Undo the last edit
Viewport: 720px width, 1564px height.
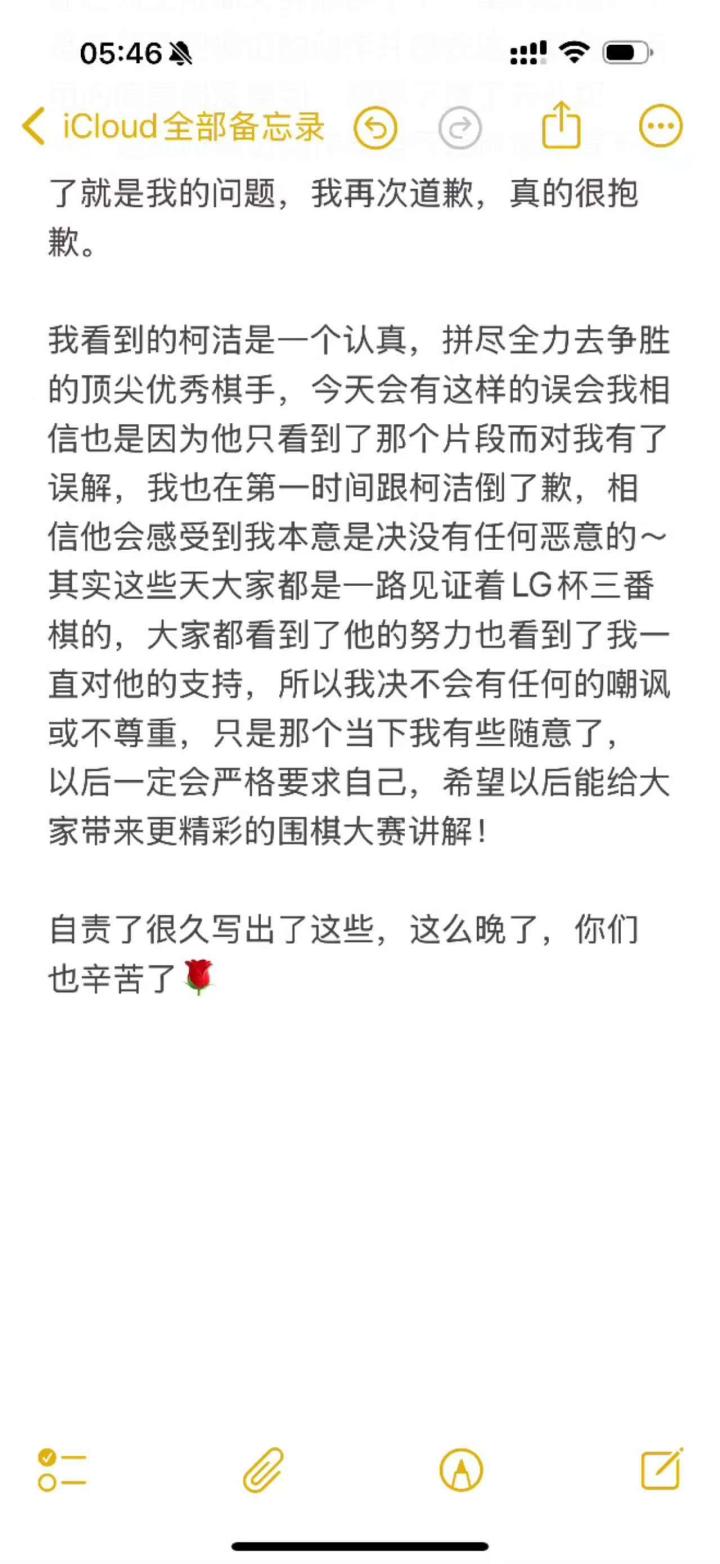pyautogui.click(x=376, y=128)
